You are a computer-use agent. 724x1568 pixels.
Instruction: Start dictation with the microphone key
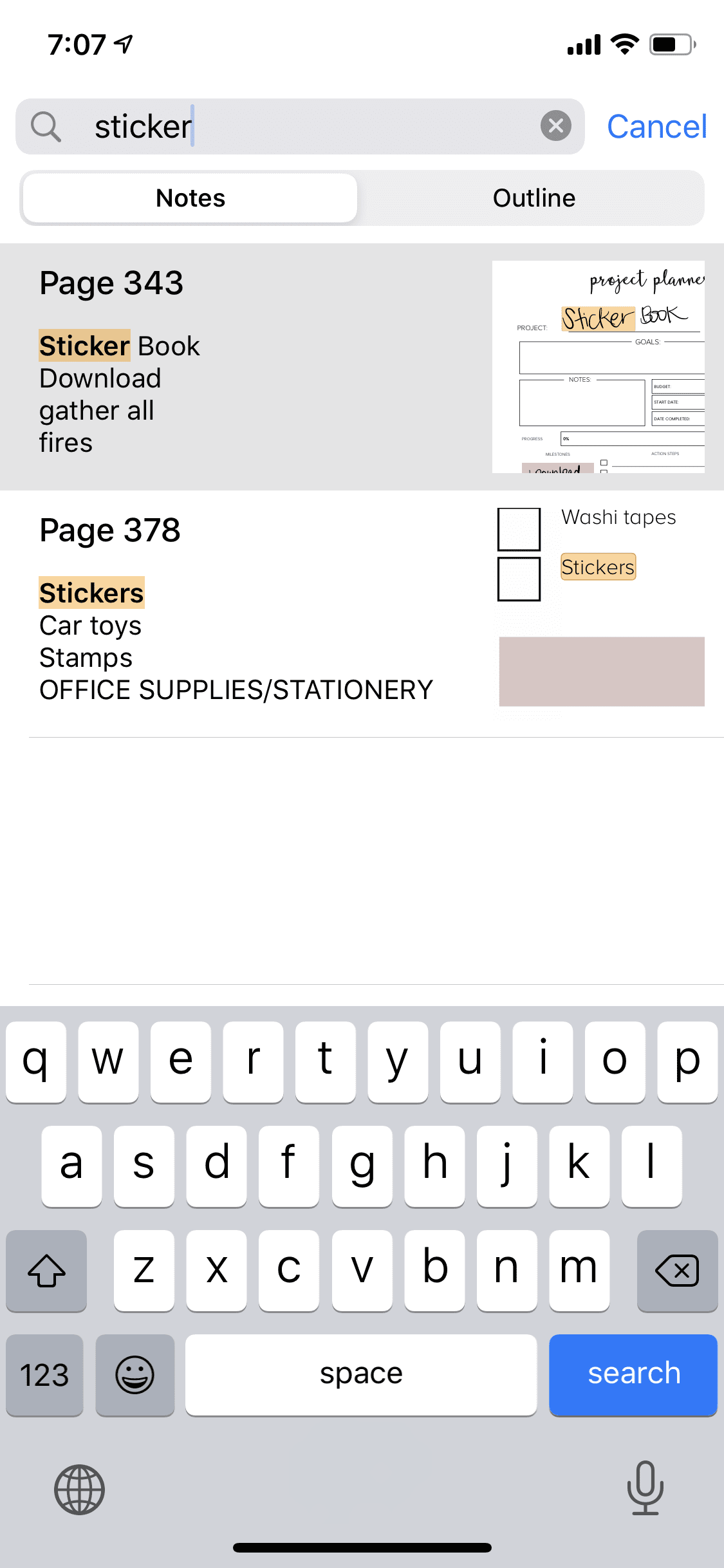(645, 1488)
